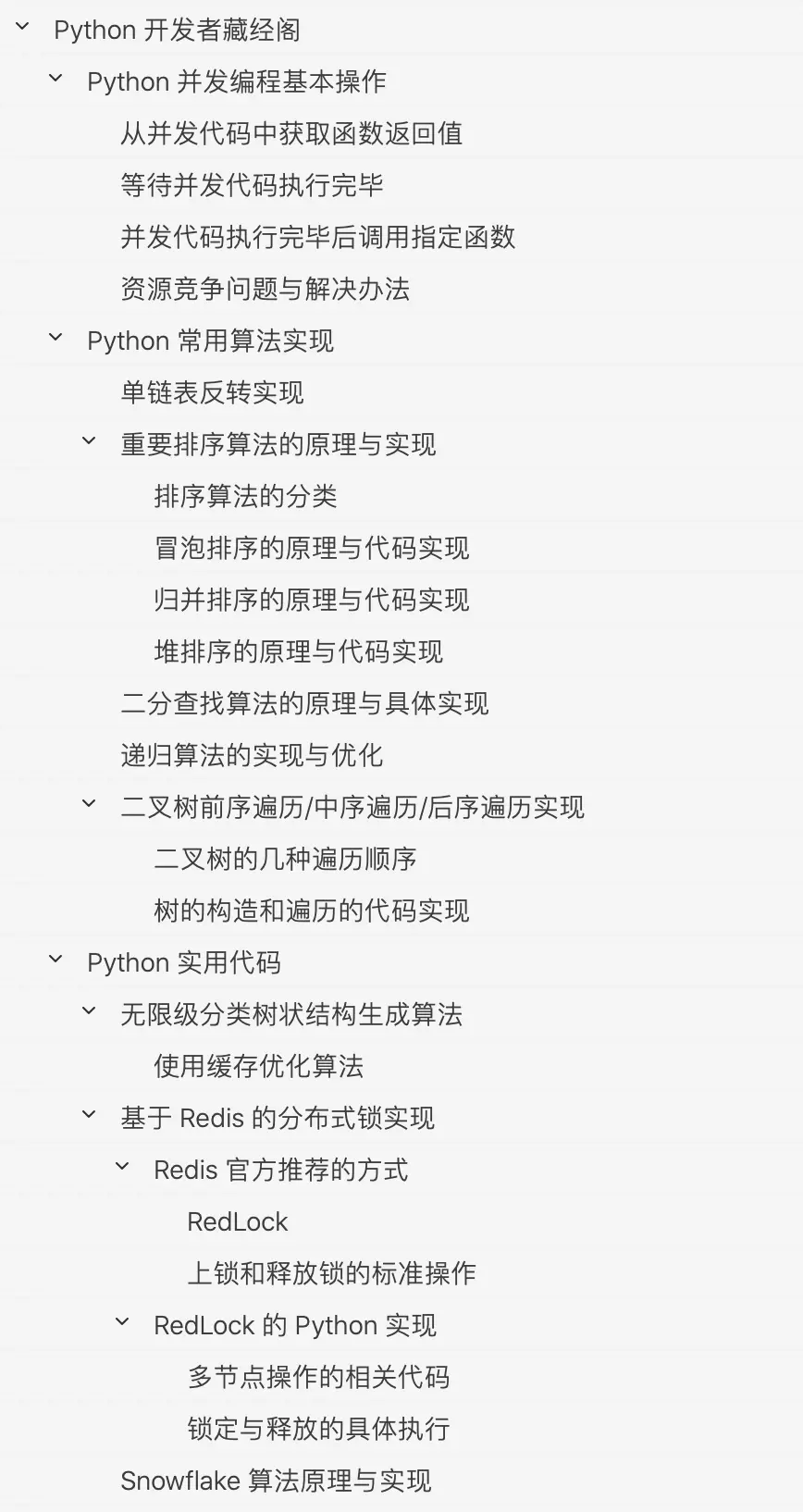Jump to 冒泡排序的原理与代码实现
803x1512 pixels.
[311, 548]
